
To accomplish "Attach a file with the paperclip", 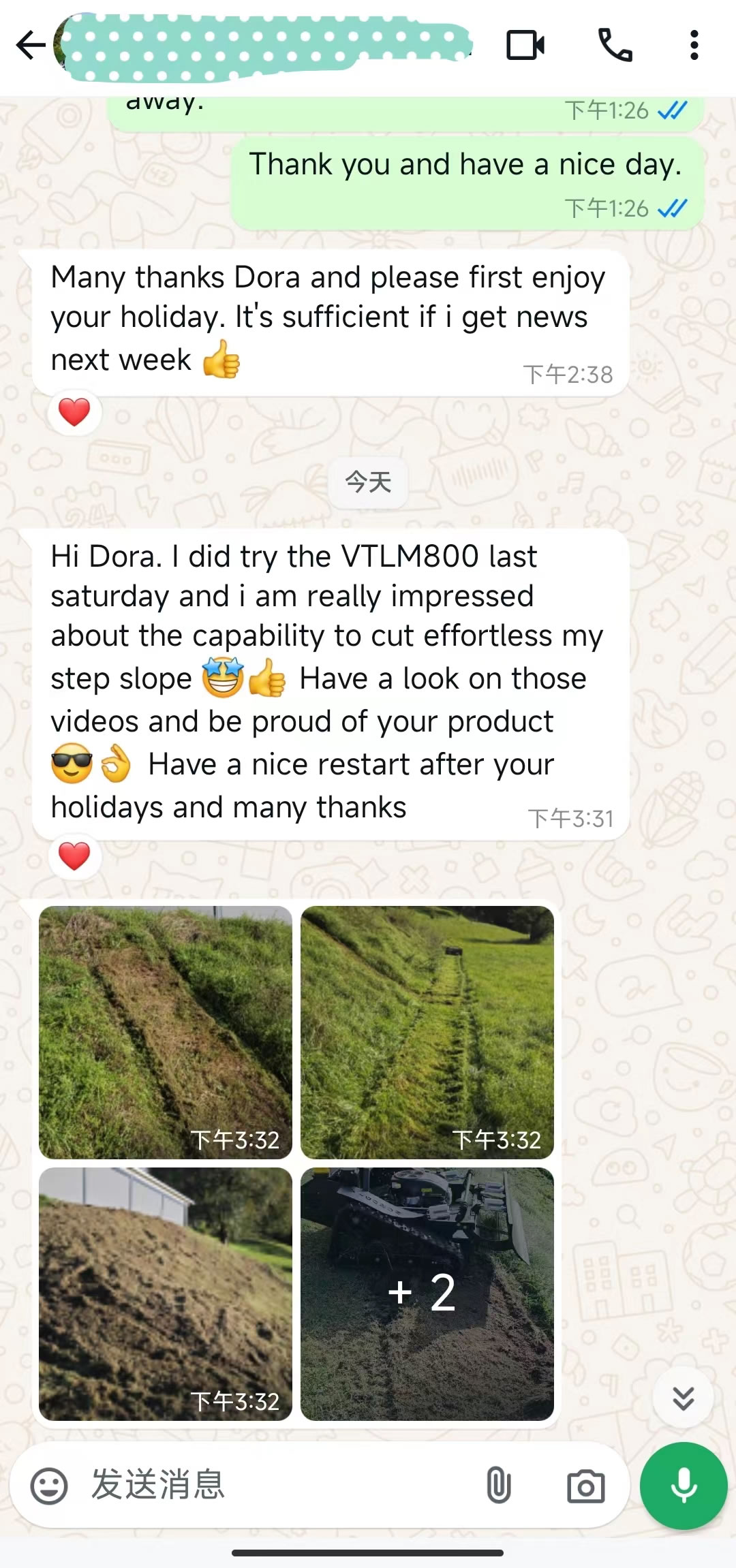I will pyautogui.click(x=498, y=1486).
